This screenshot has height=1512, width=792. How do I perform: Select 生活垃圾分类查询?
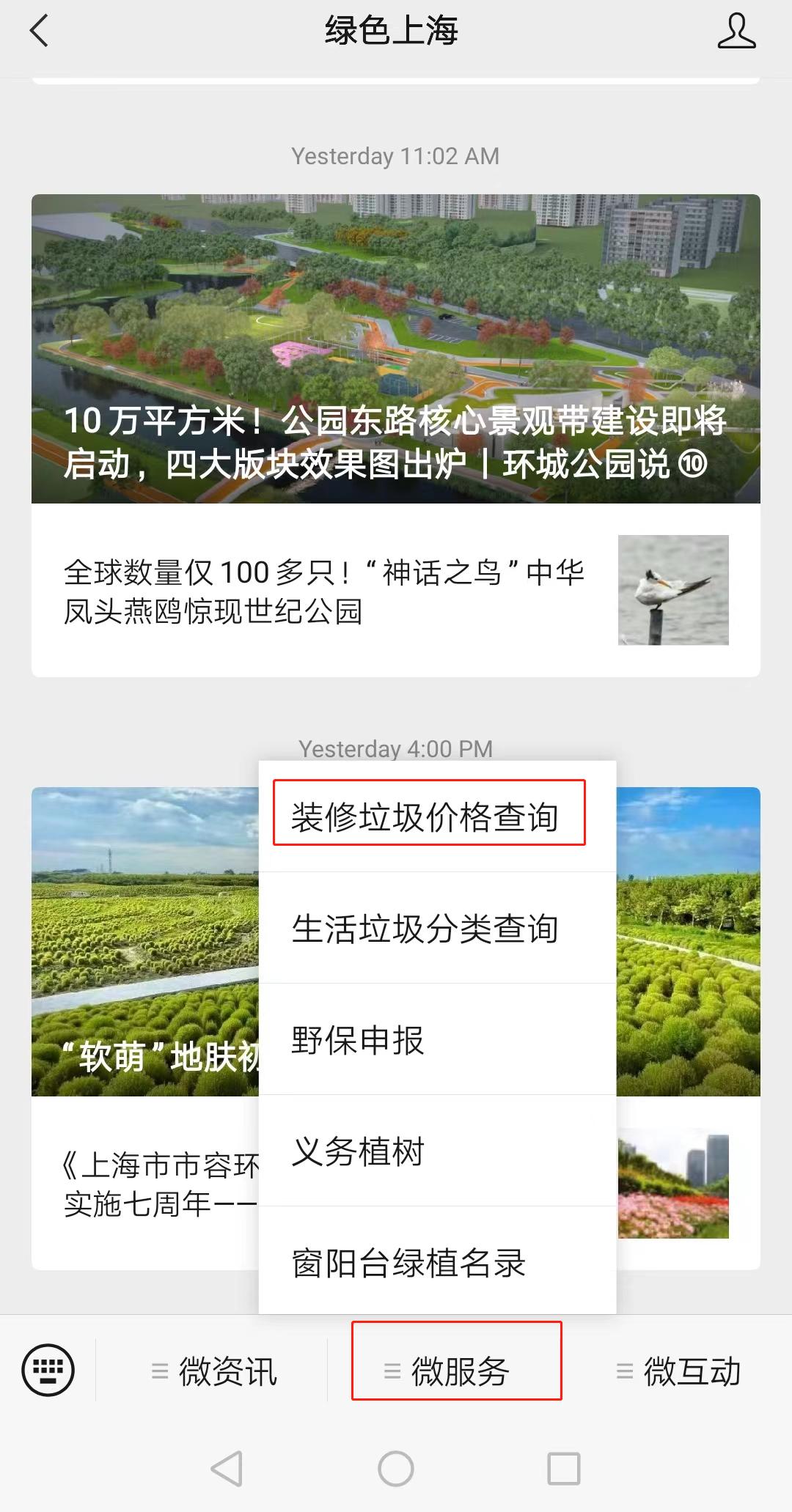[425, 929]
